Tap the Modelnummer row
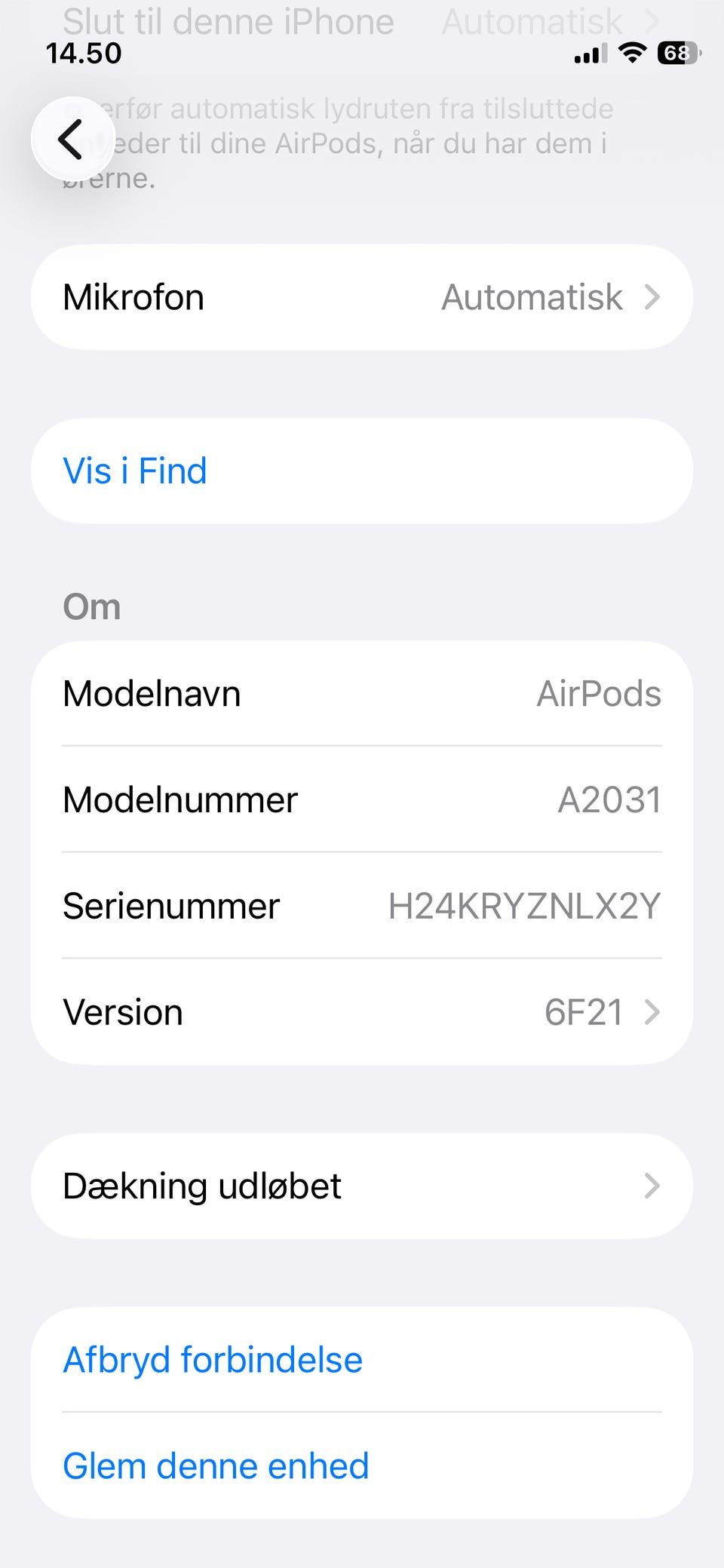Viewport: 724px width, 1568px height. 362,799
